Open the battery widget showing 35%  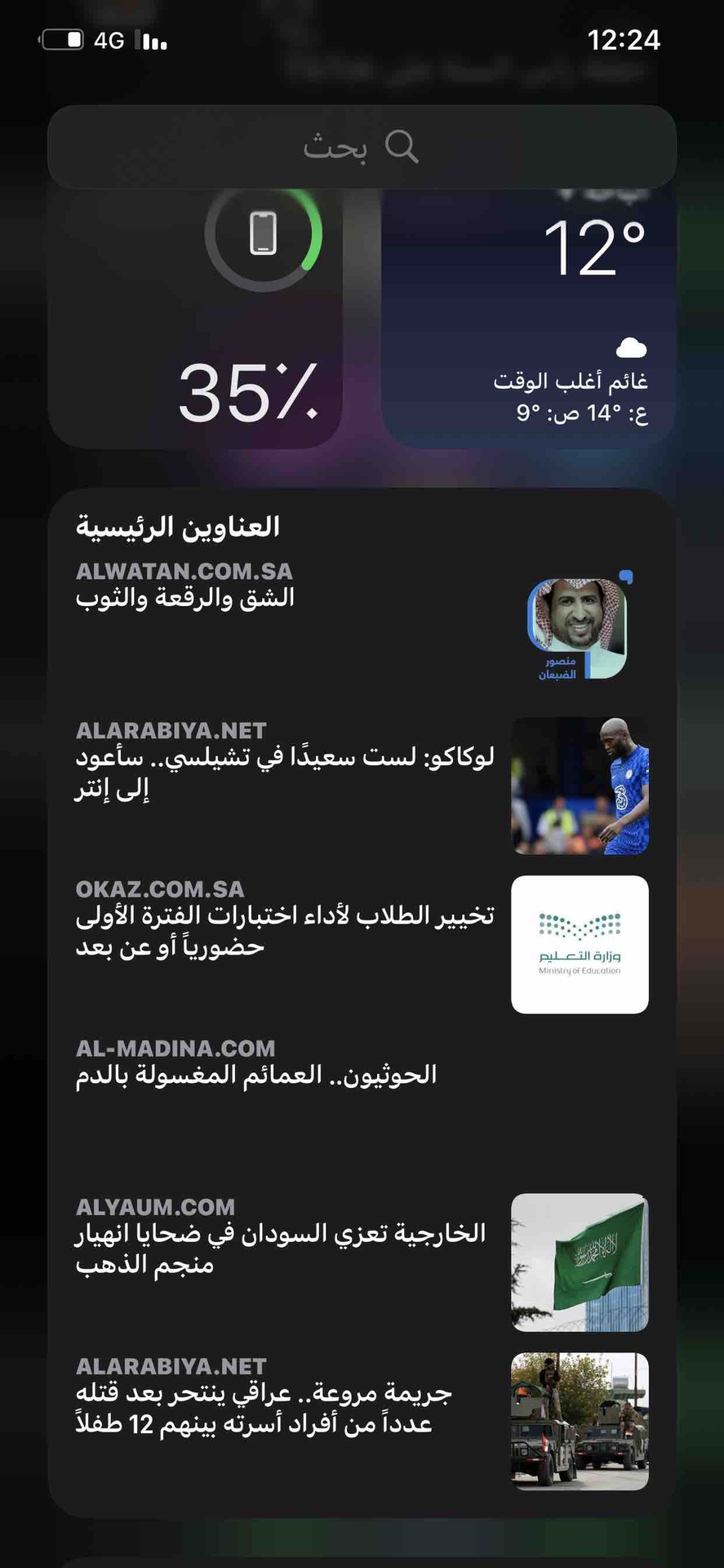195,318
